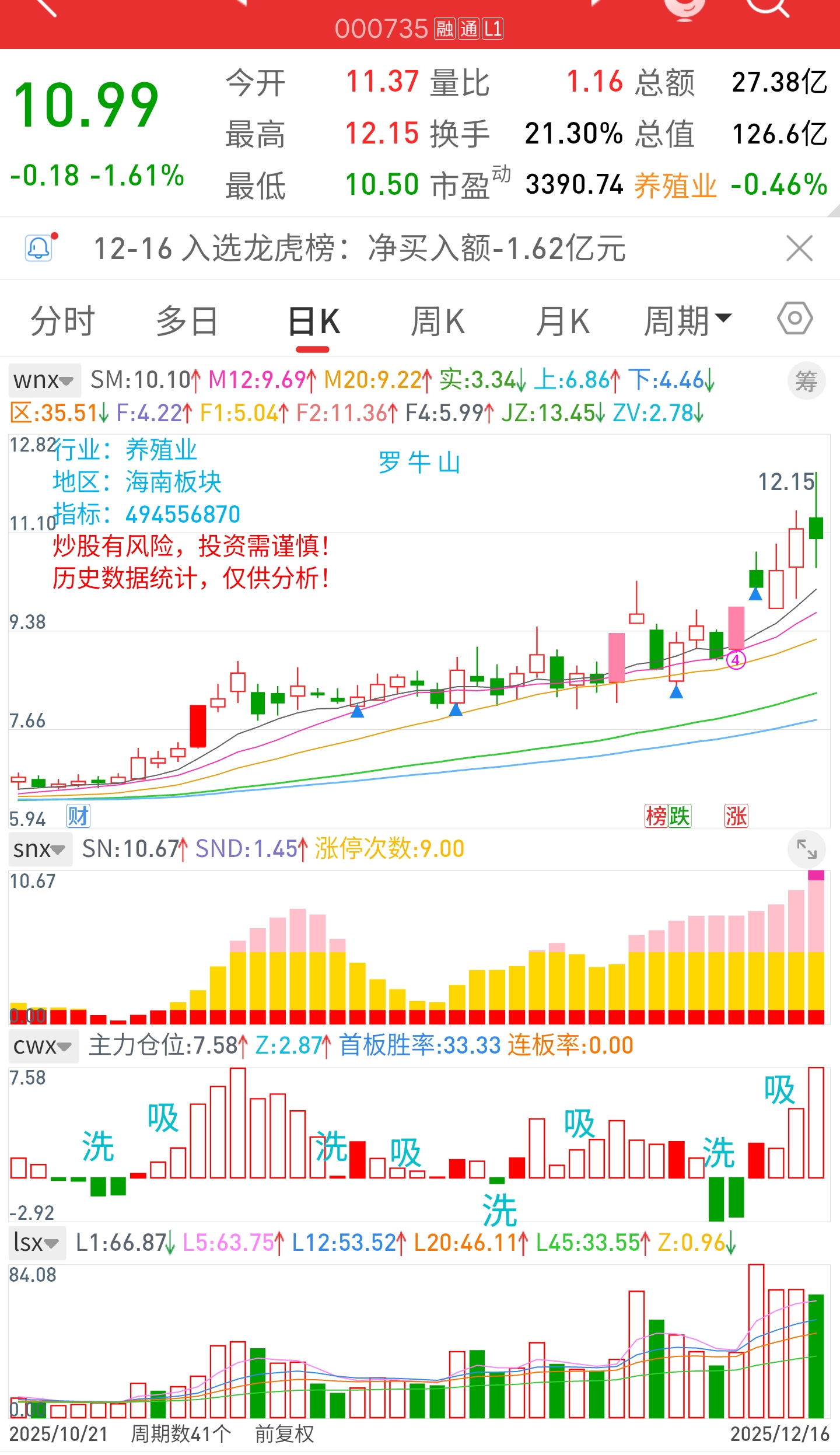Dismiss the 龙虎榜 notification banner
Image resolution: width=840 pixels, height=1455 pixels.
tap(799, 249)
